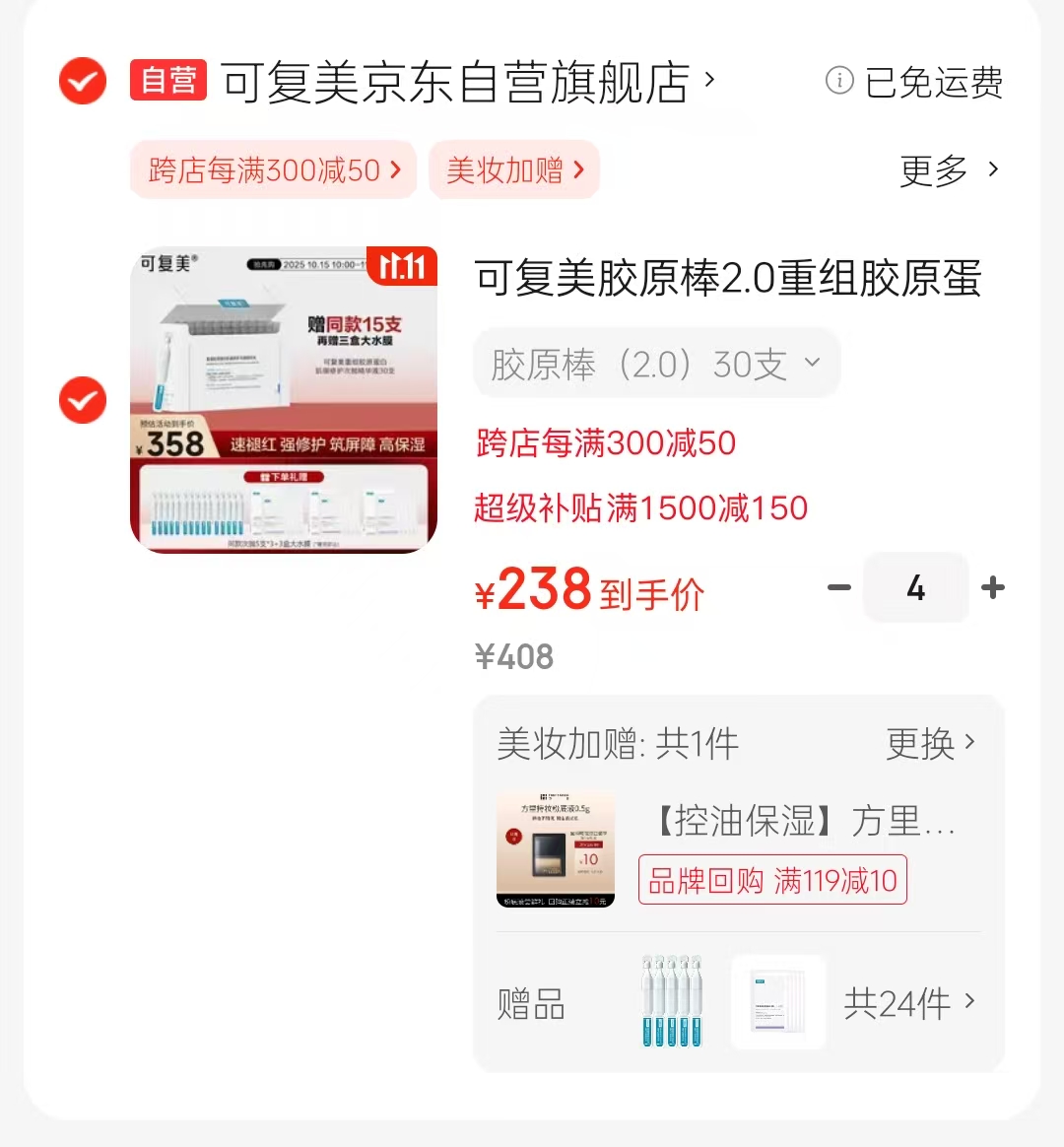Open the 跨店每满300减50 promotion chip
This screenshot has width=1064, height=1147.
click(x=274, y=170)
